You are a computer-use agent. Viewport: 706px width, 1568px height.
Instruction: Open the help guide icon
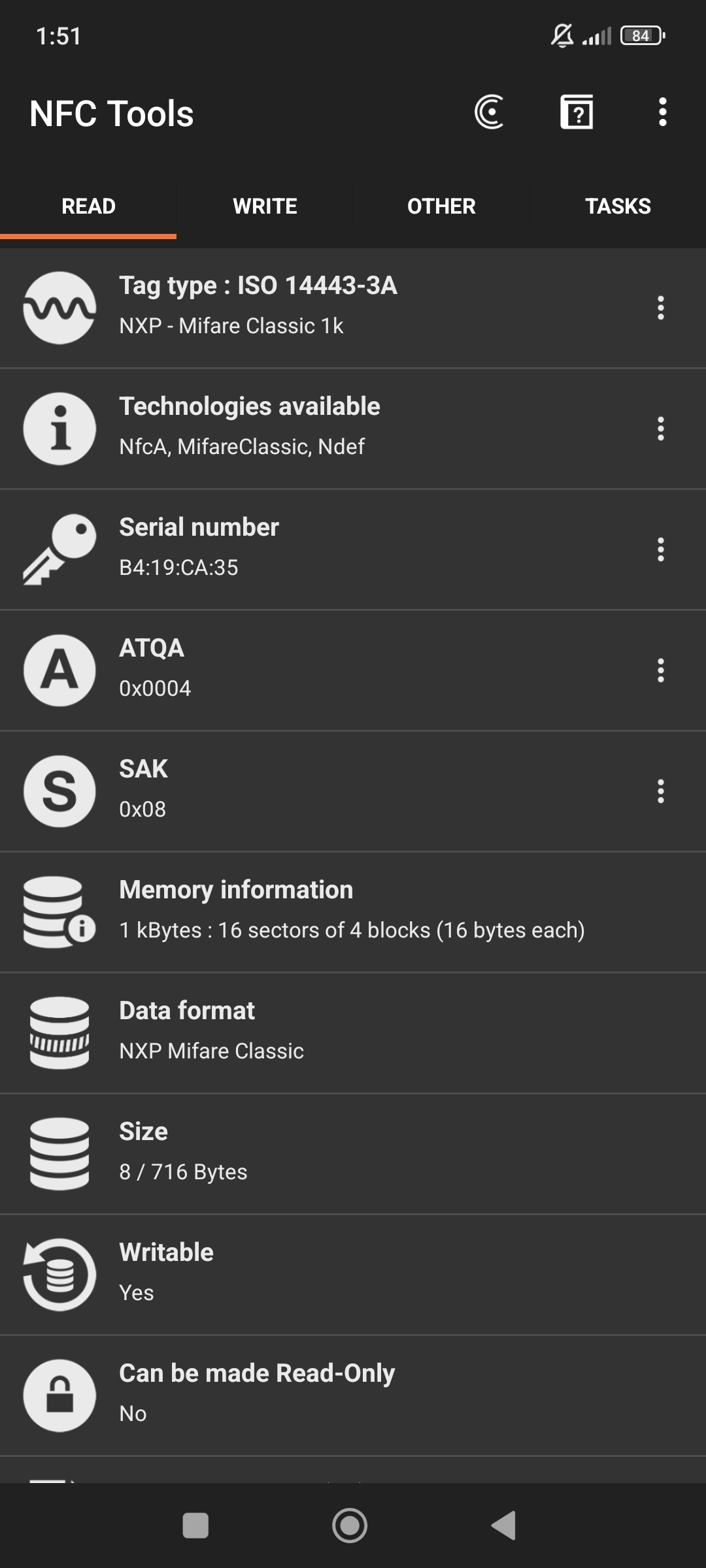pyautogui.click(x=576, y=112)
